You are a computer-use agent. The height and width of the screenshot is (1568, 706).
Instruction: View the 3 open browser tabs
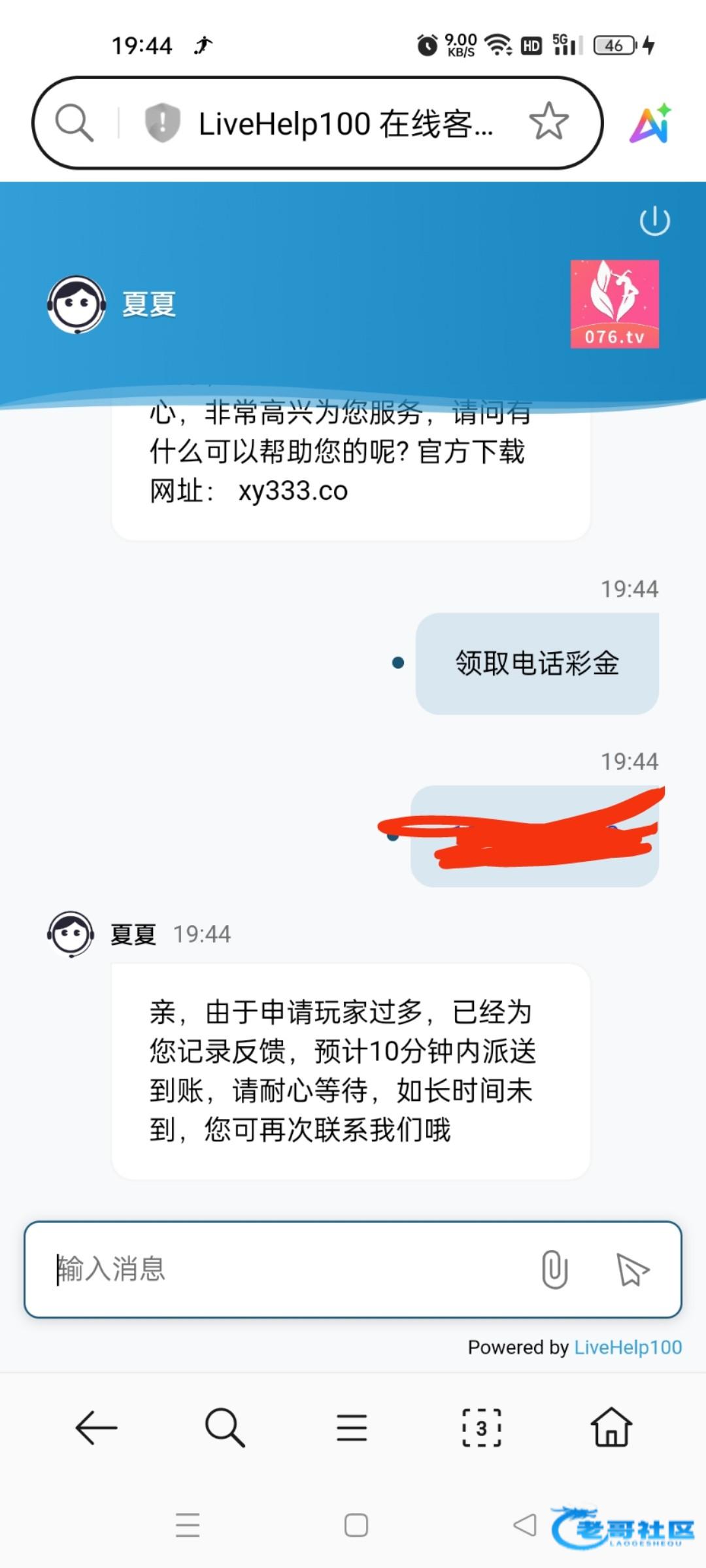click(x=482, y=1428)
